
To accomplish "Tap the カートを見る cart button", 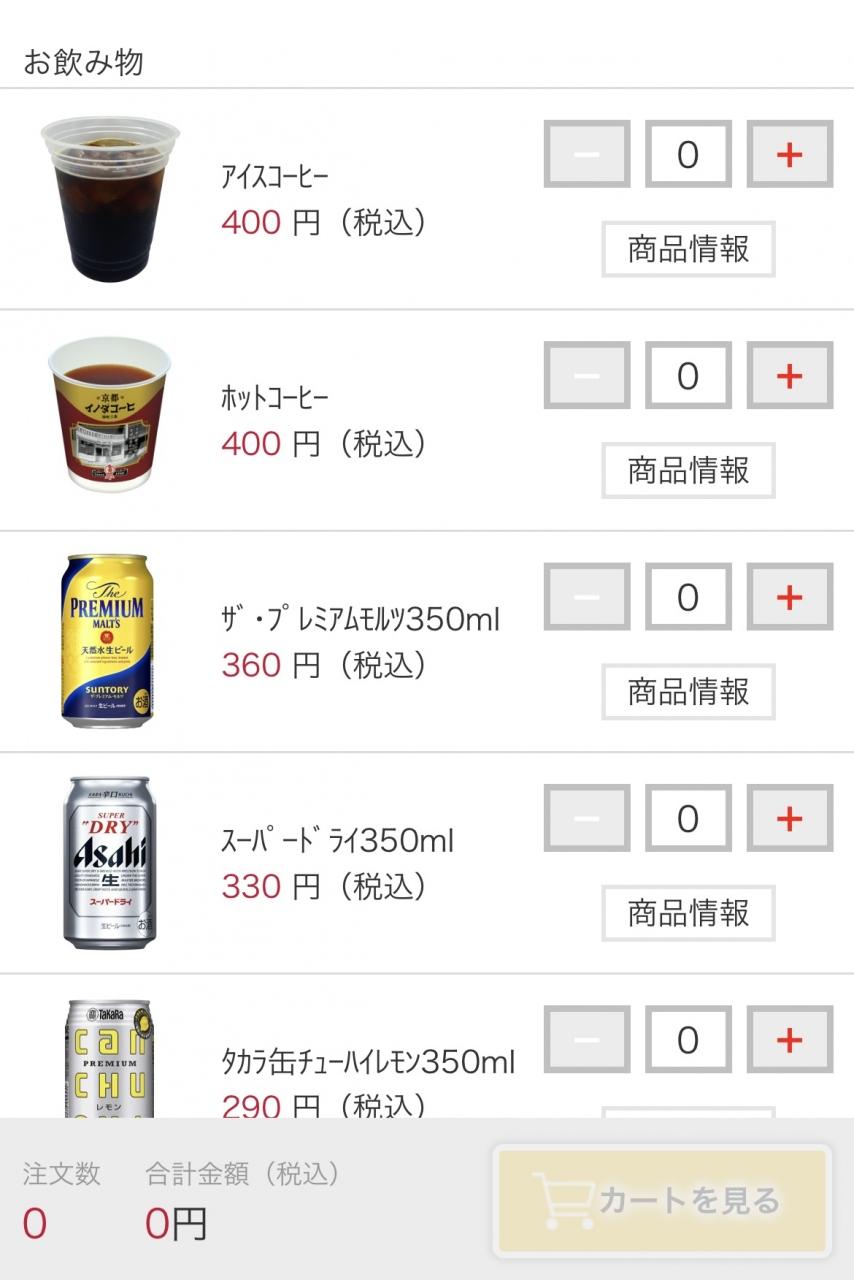I will (662, 1200).
